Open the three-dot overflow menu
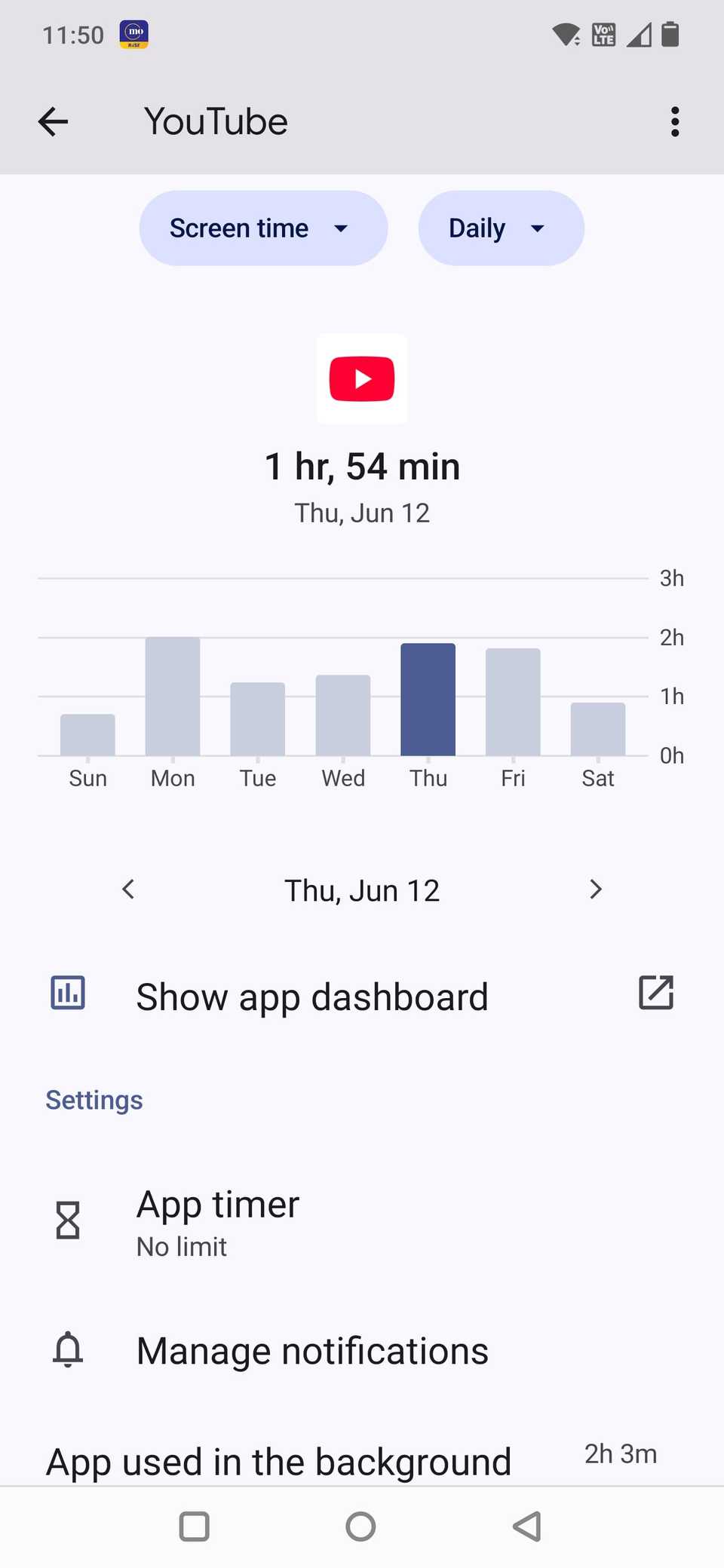The height and width of the screenshot is (1568, 724). tap(674, 122)
